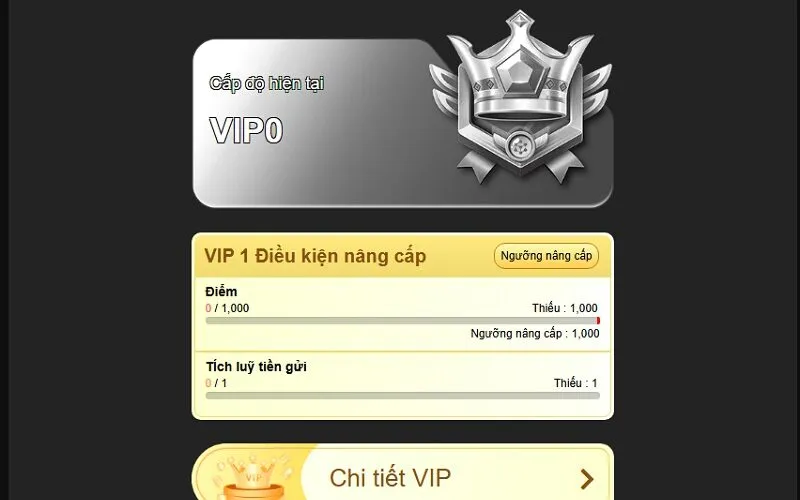This screenshot has width=800, height=500.
Task: Tap the Ngưỡng nâng cấp button
Action: pos(546,256)
